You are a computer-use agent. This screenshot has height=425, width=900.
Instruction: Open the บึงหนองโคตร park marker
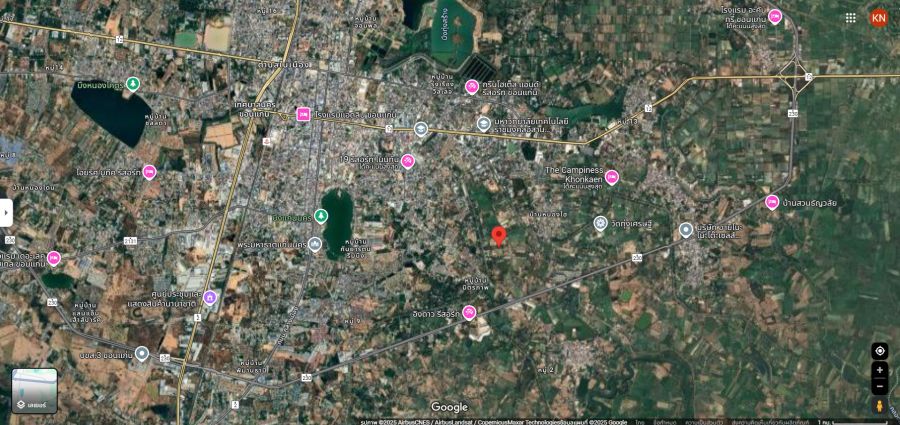point(133,84)
